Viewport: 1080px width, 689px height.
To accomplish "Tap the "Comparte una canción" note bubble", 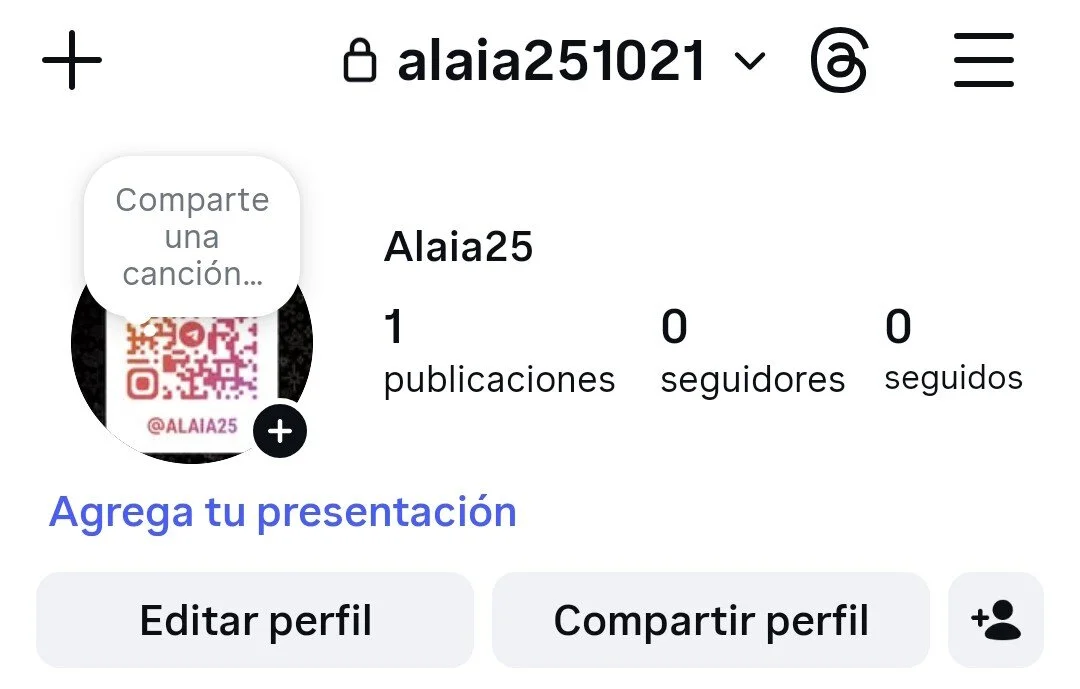I will 191,236.
